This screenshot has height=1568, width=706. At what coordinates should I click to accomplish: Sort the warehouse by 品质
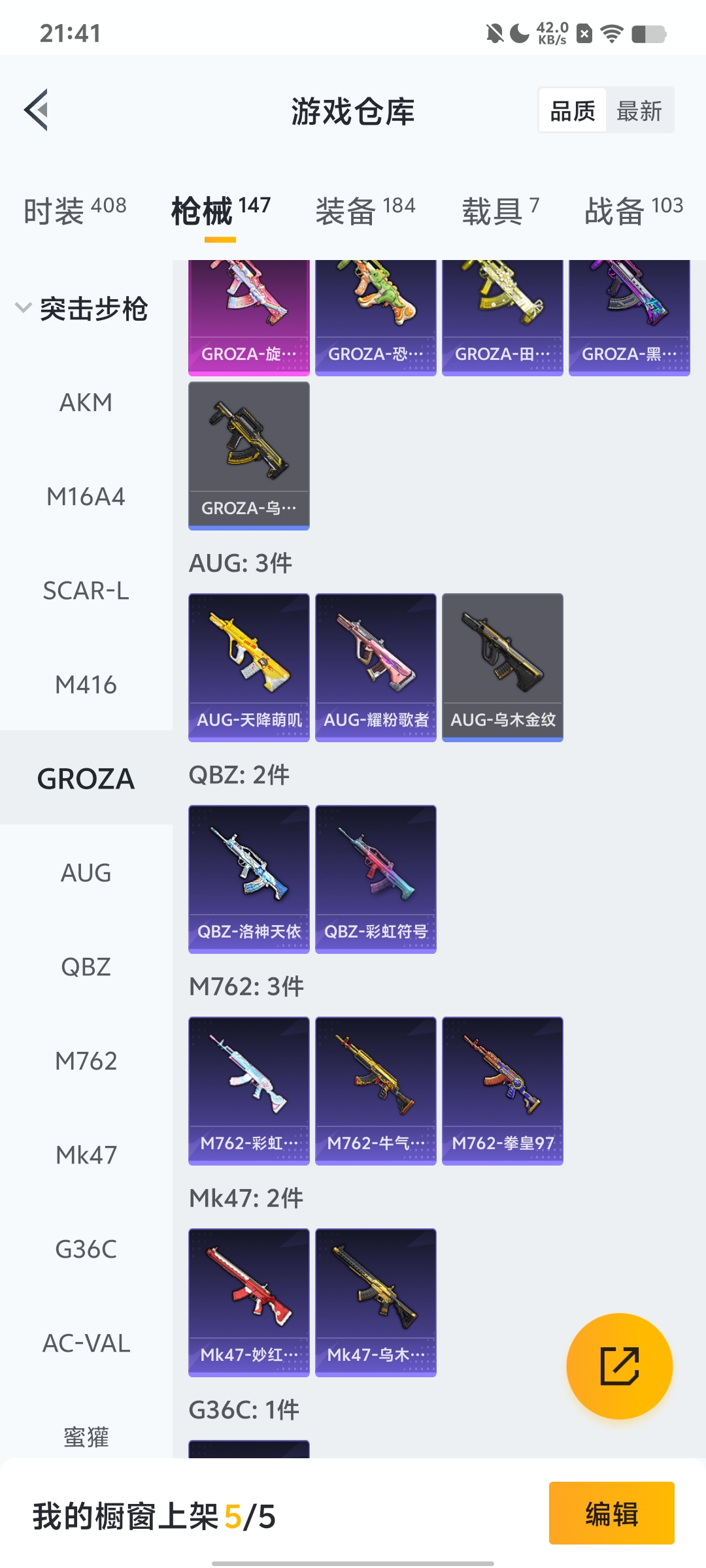pos(573,110)
